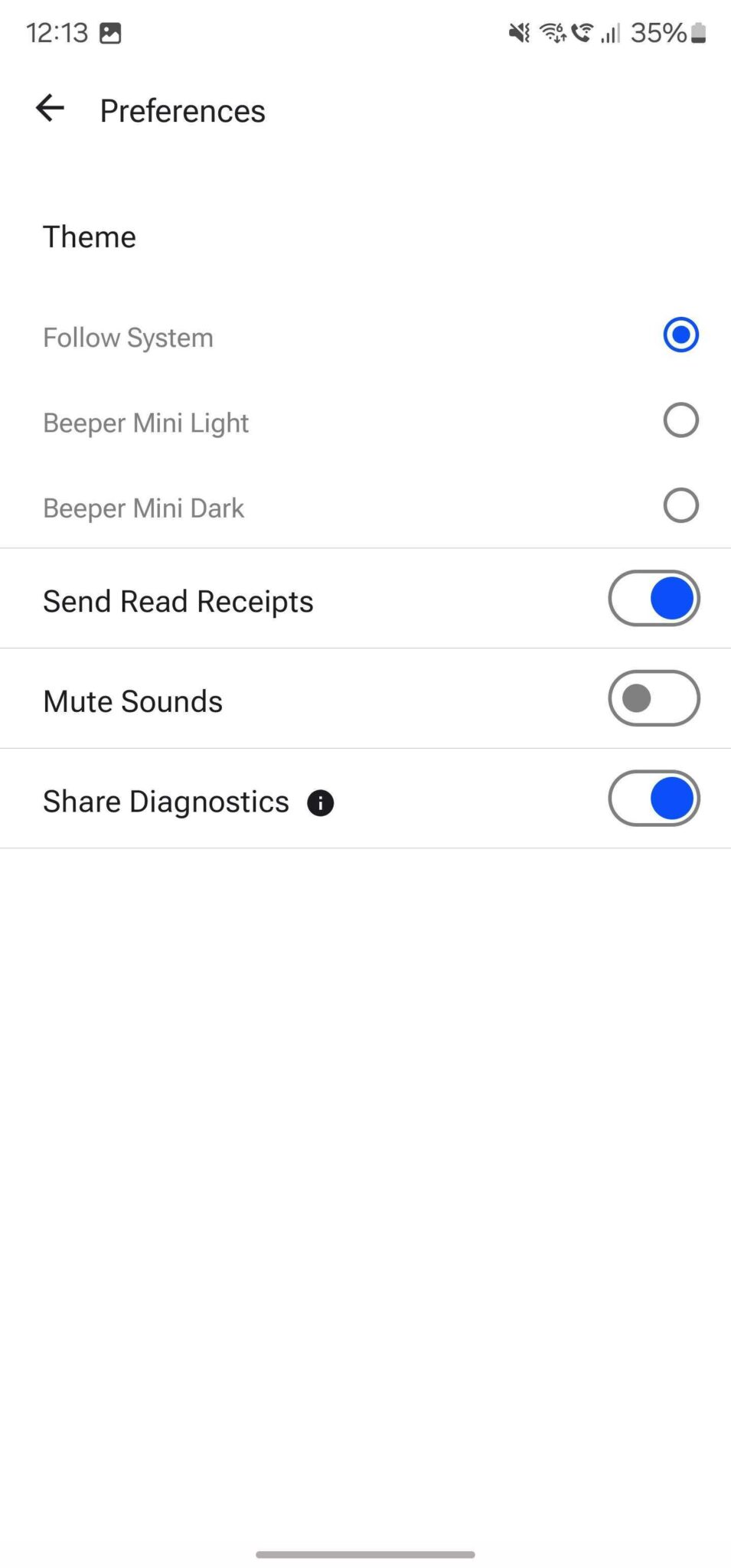
Task: Click the Share Diagnostics text label
Action: 165,801
